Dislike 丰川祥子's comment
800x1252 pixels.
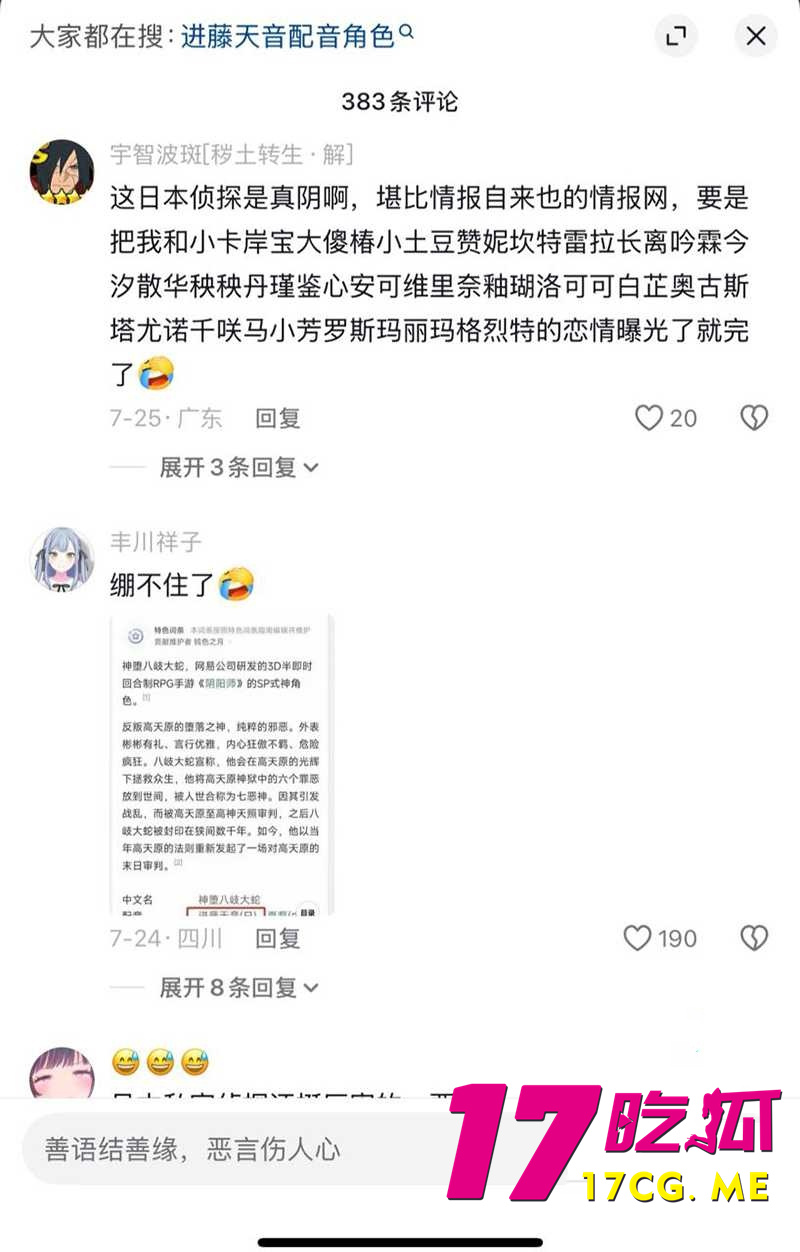click(754, 938)
